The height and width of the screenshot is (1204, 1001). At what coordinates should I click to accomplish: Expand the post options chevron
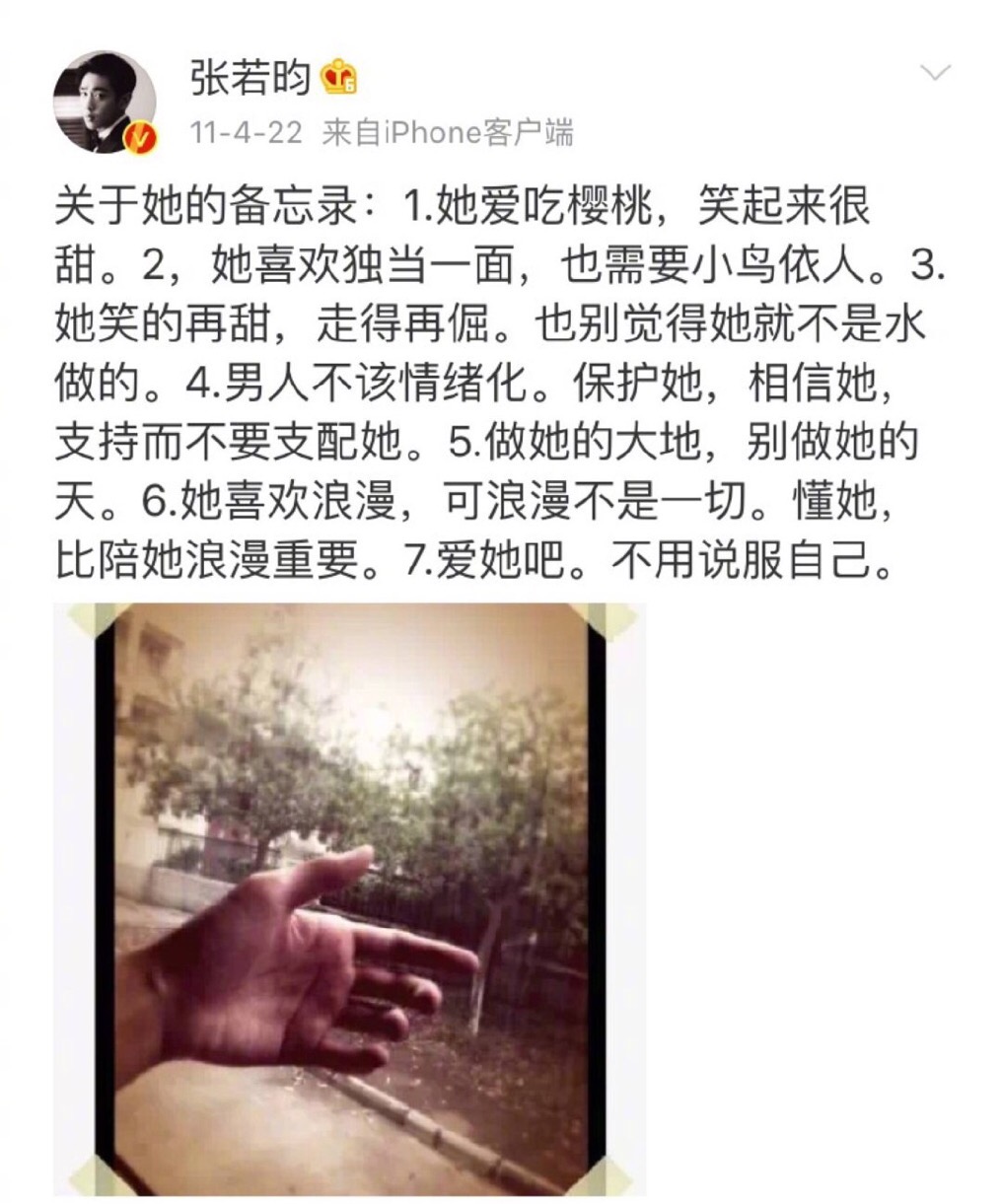pyautogui.click(x=937, y=71)
